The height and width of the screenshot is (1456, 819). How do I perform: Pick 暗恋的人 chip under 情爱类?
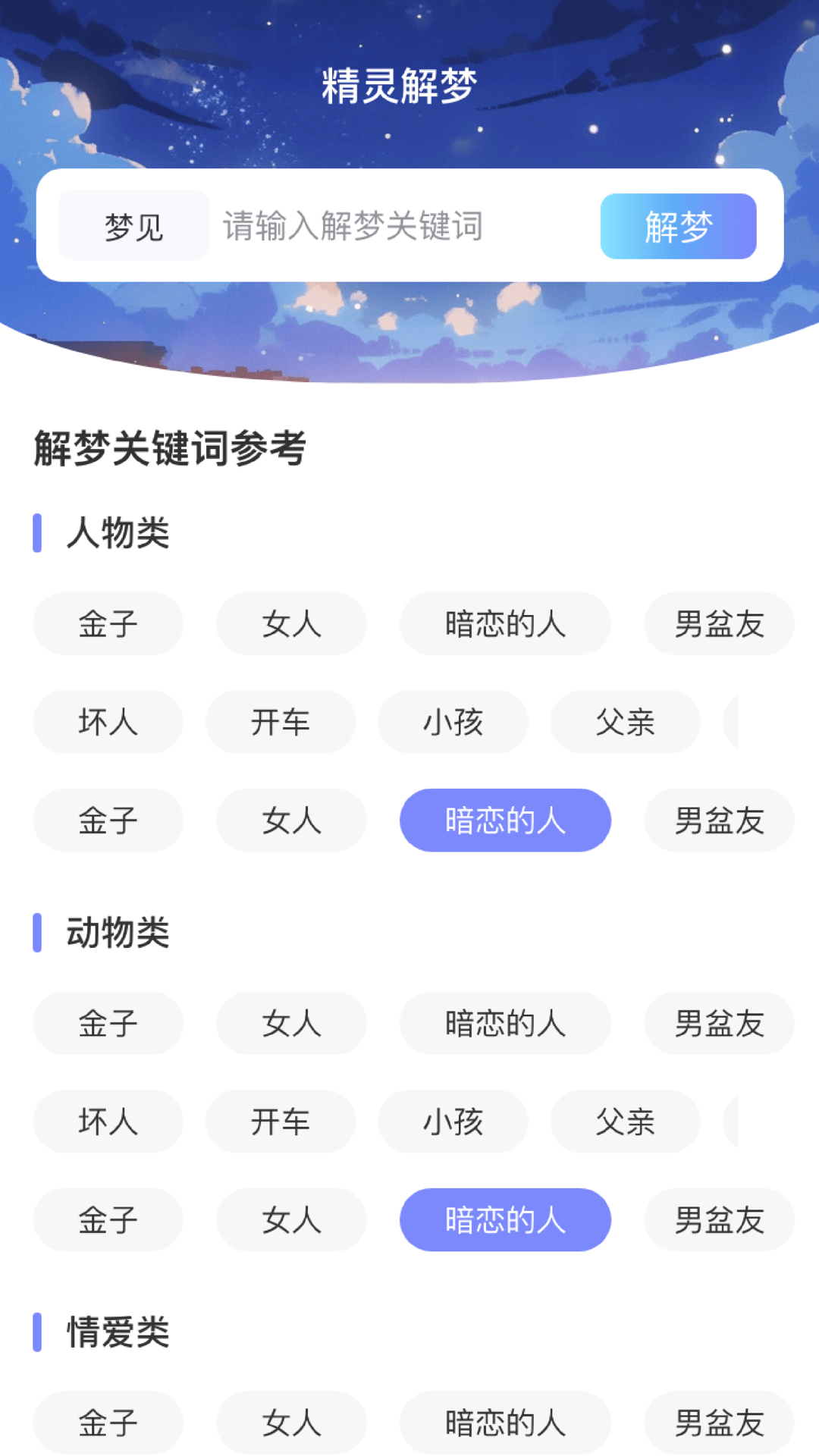[x=505, y=1423]
